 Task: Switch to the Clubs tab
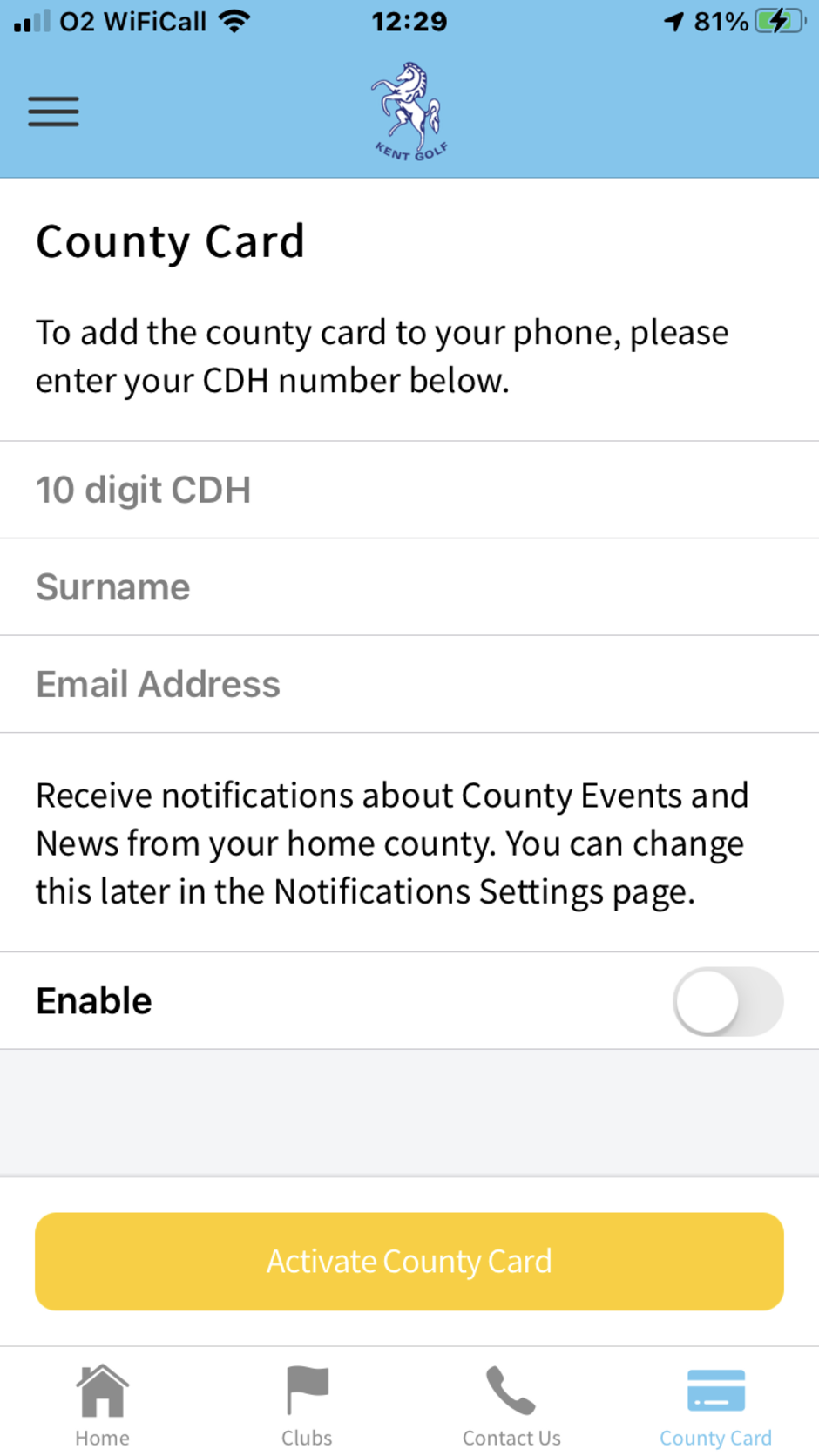click(x=307, y=1405)
